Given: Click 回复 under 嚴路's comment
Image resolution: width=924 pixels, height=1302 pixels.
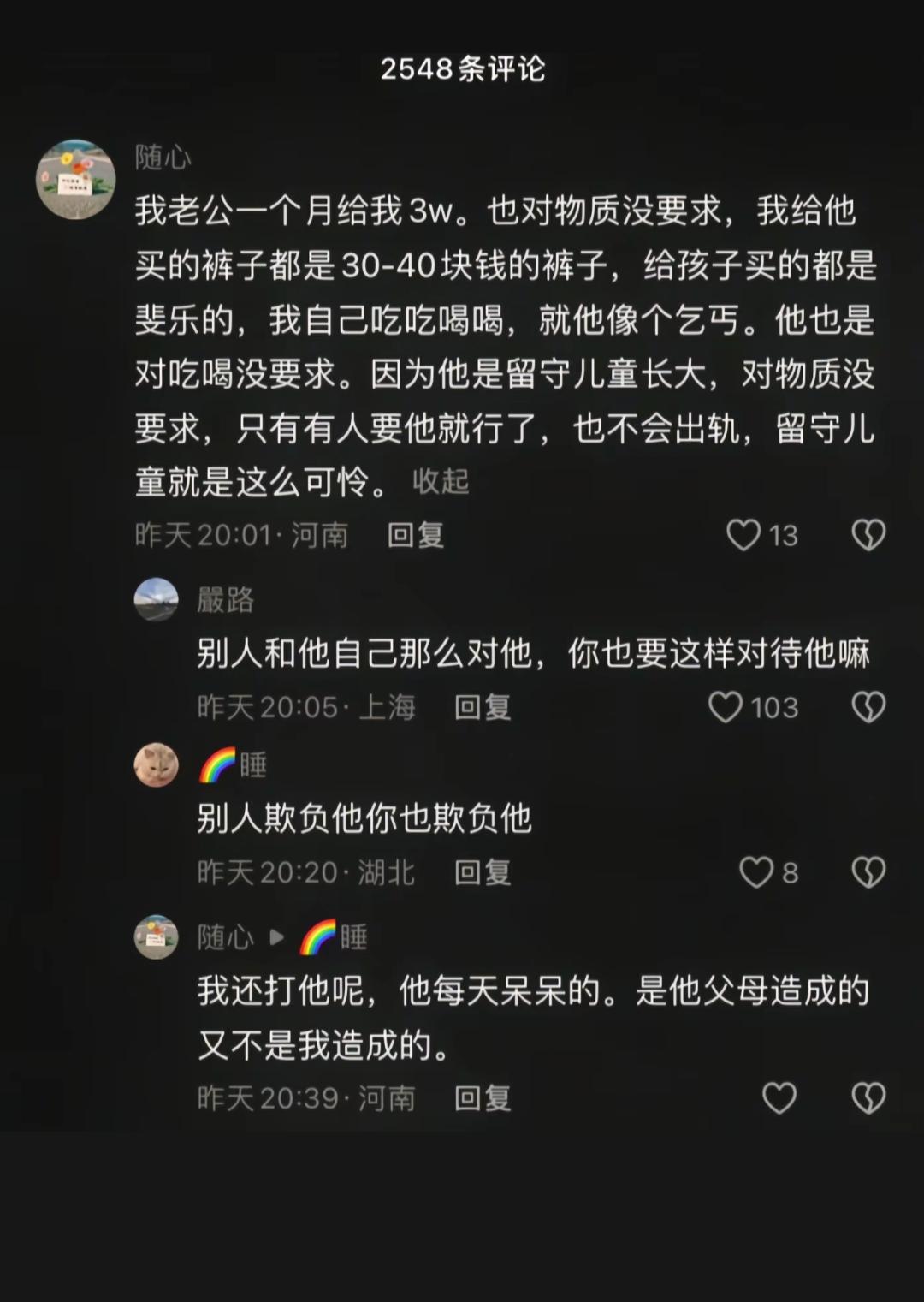Looking at the screenshot, I should click(x=481, y=708).
